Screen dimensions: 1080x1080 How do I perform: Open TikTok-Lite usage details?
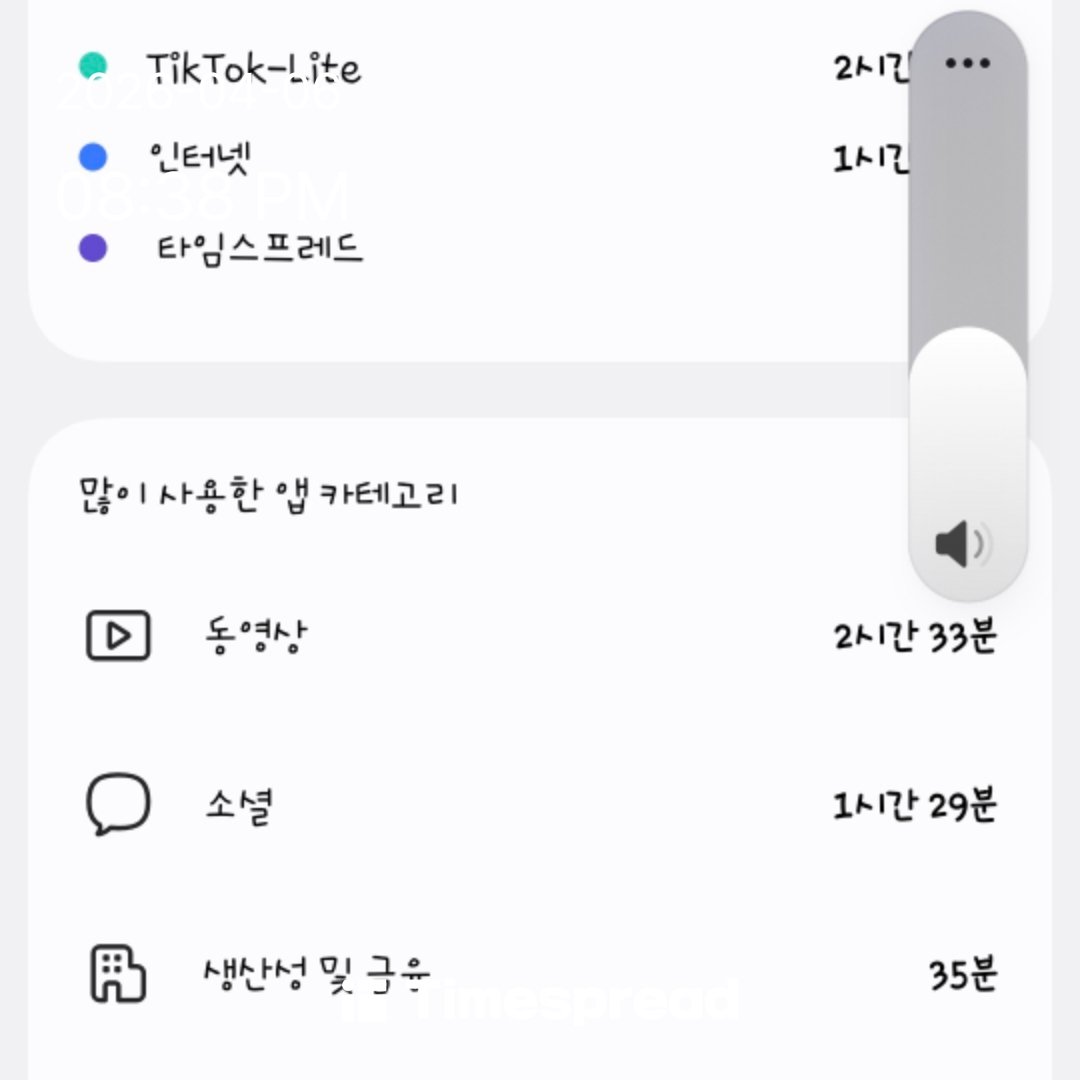[254, 67]
